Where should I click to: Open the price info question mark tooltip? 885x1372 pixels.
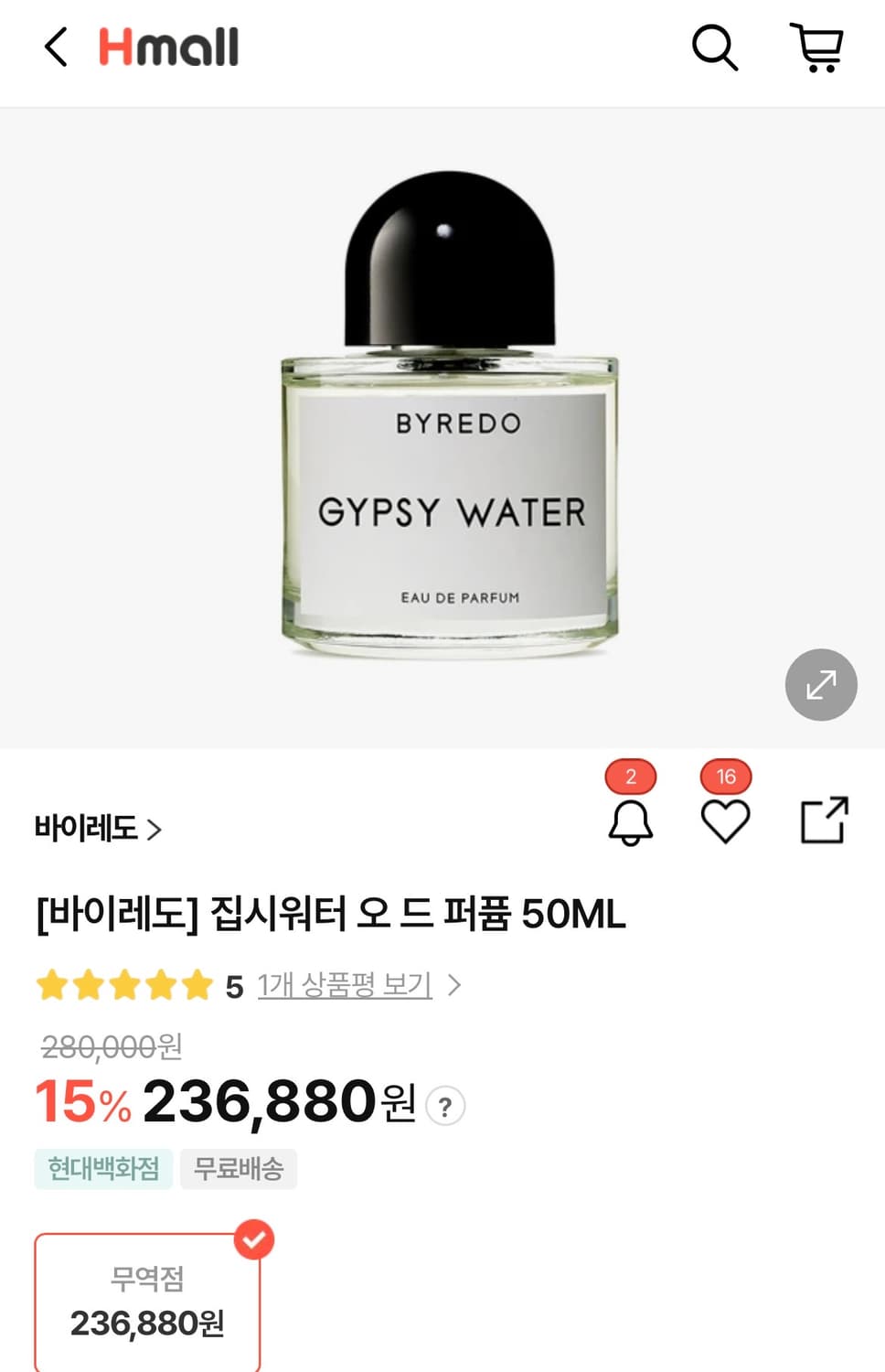tap(444, 1107)
